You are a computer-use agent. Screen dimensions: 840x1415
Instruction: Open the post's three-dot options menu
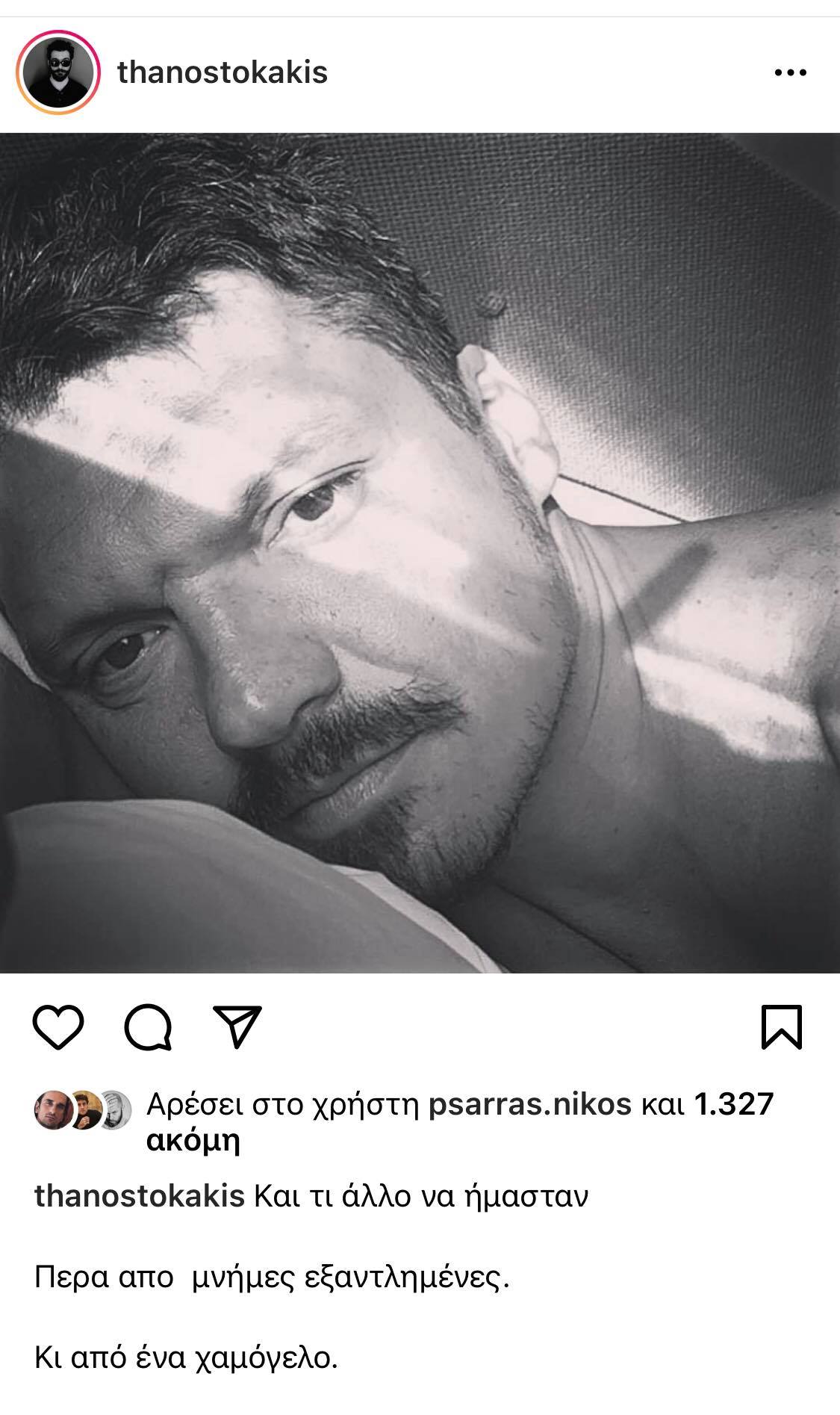point(790,73)
